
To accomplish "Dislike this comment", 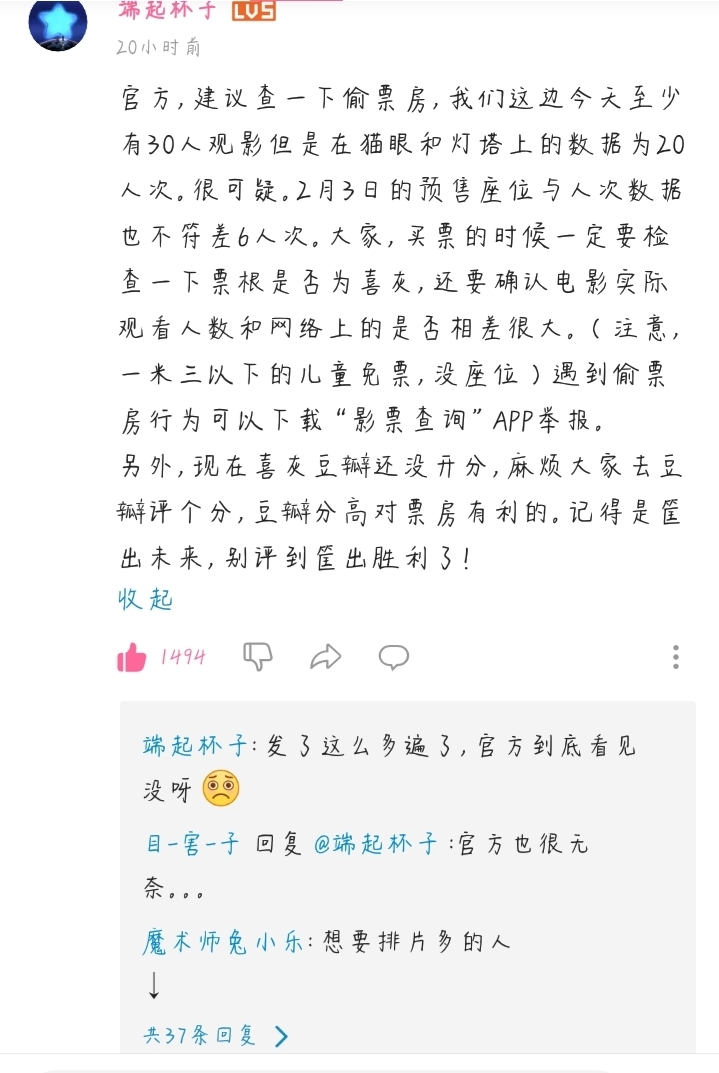I will [x=257, y=657].
